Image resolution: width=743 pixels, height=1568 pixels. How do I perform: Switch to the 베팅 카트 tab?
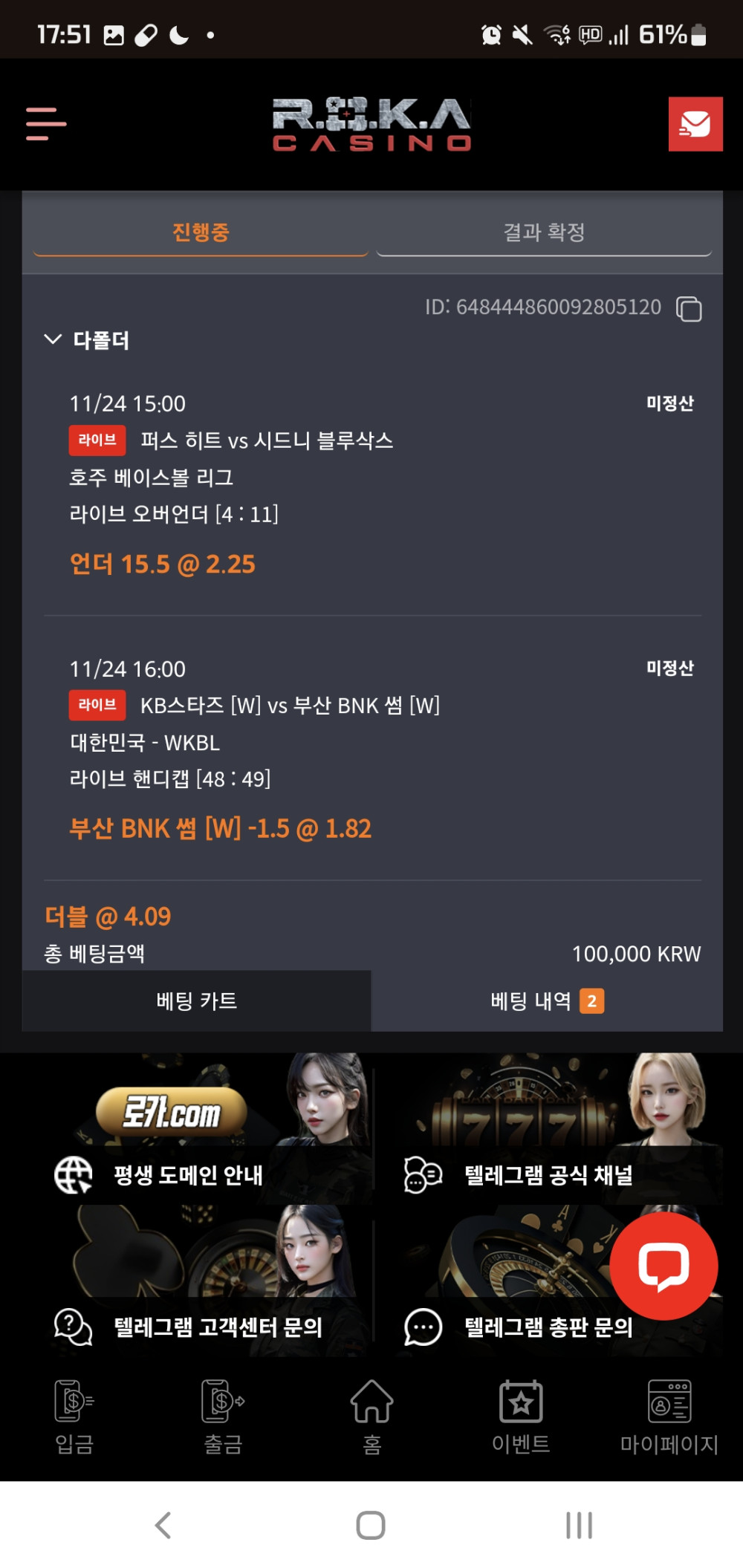(x=197, y=1001)
